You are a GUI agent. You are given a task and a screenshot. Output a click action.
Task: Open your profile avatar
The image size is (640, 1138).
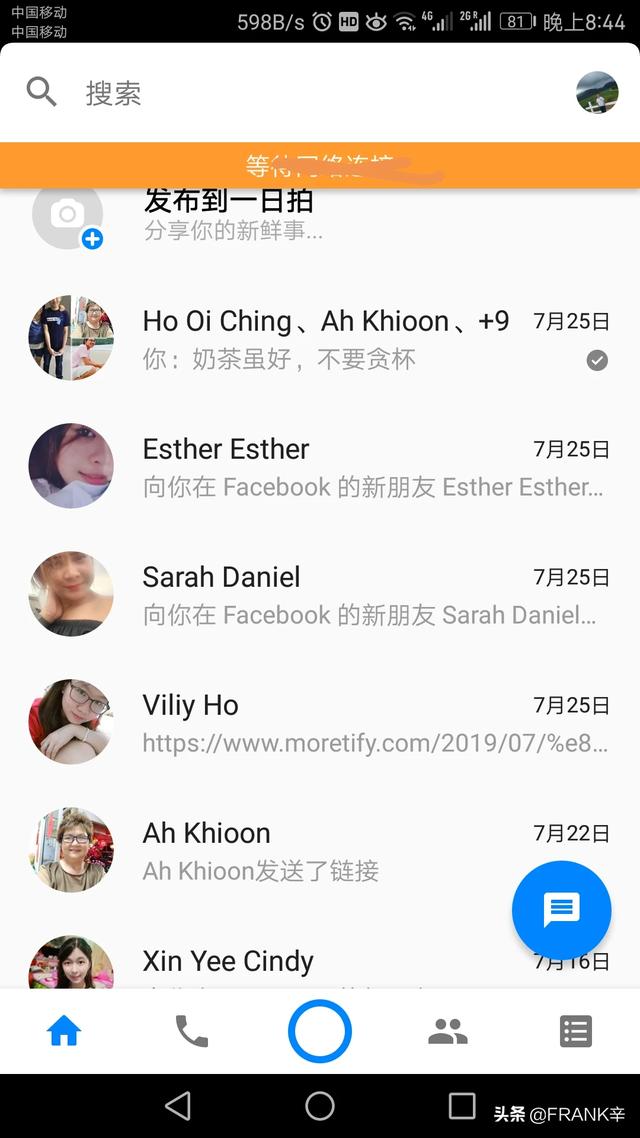[597, 93]
